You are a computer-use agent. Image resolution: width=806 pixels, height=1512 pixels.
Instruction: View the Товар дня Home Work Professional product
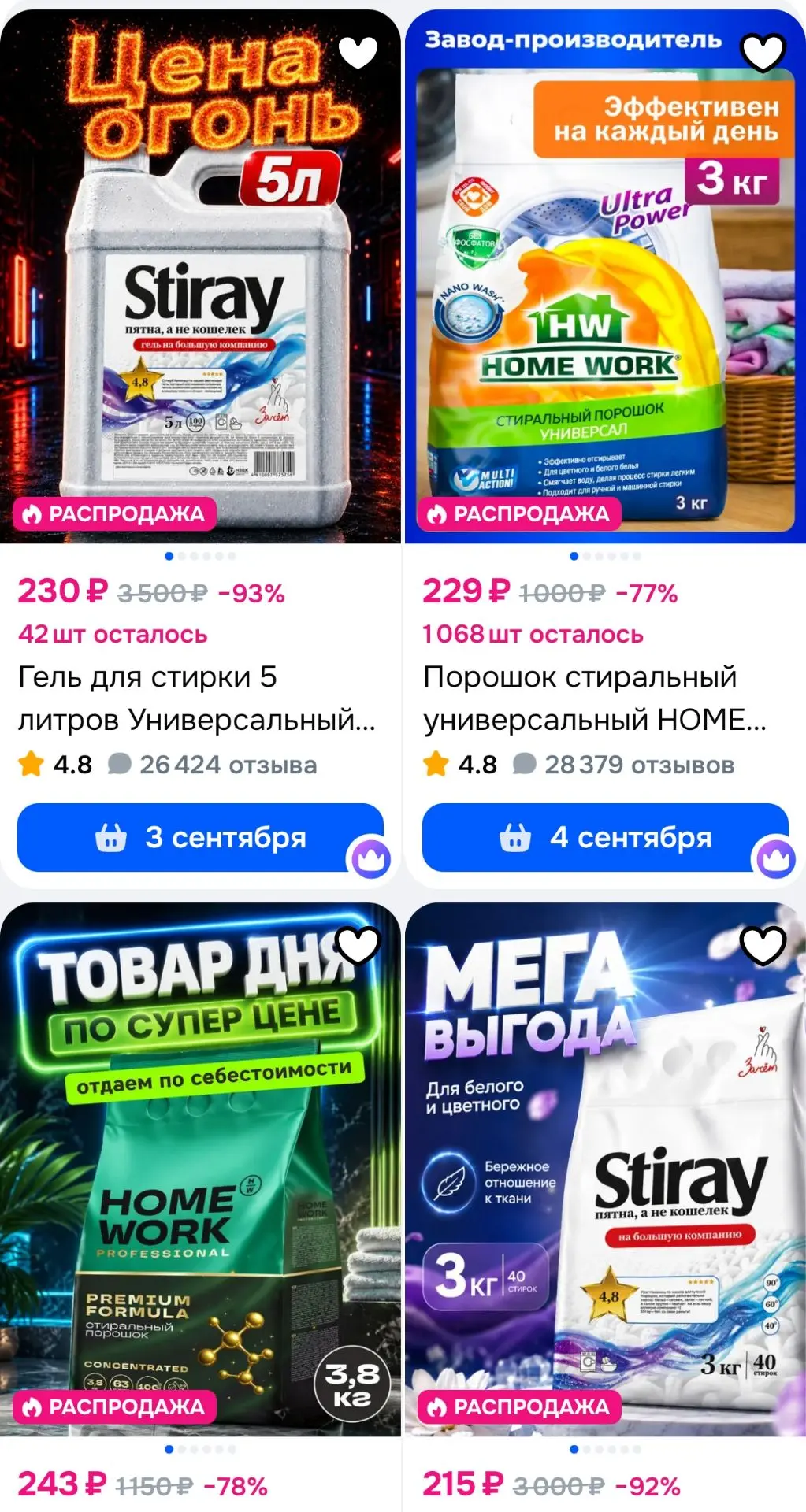200,1169
